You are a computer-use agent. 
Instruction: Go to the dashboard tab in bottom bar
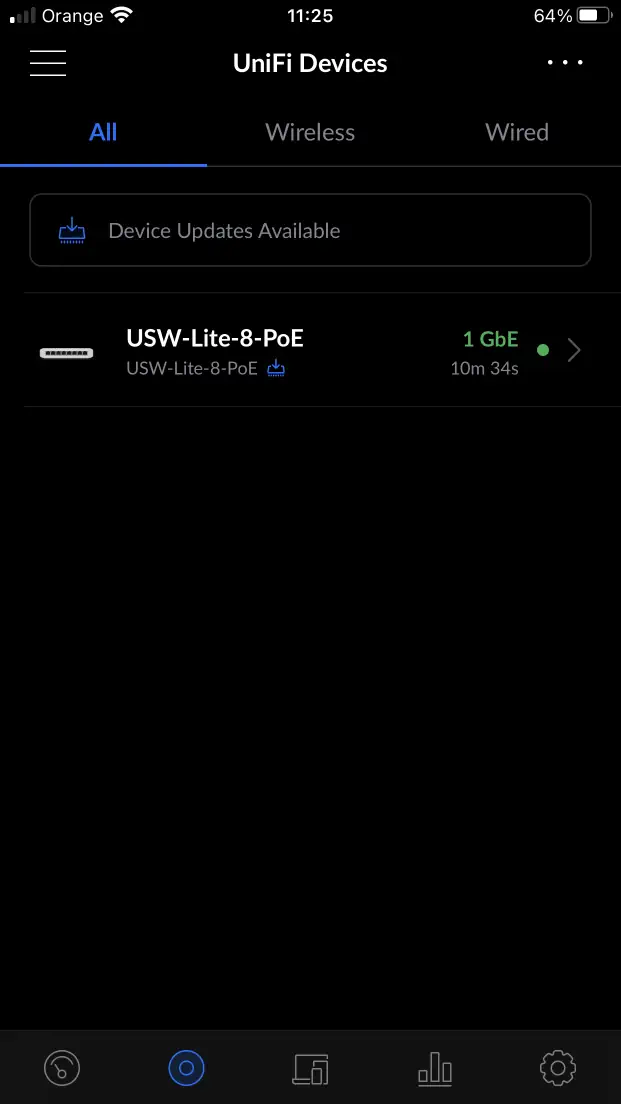(x=62, y=1068)
